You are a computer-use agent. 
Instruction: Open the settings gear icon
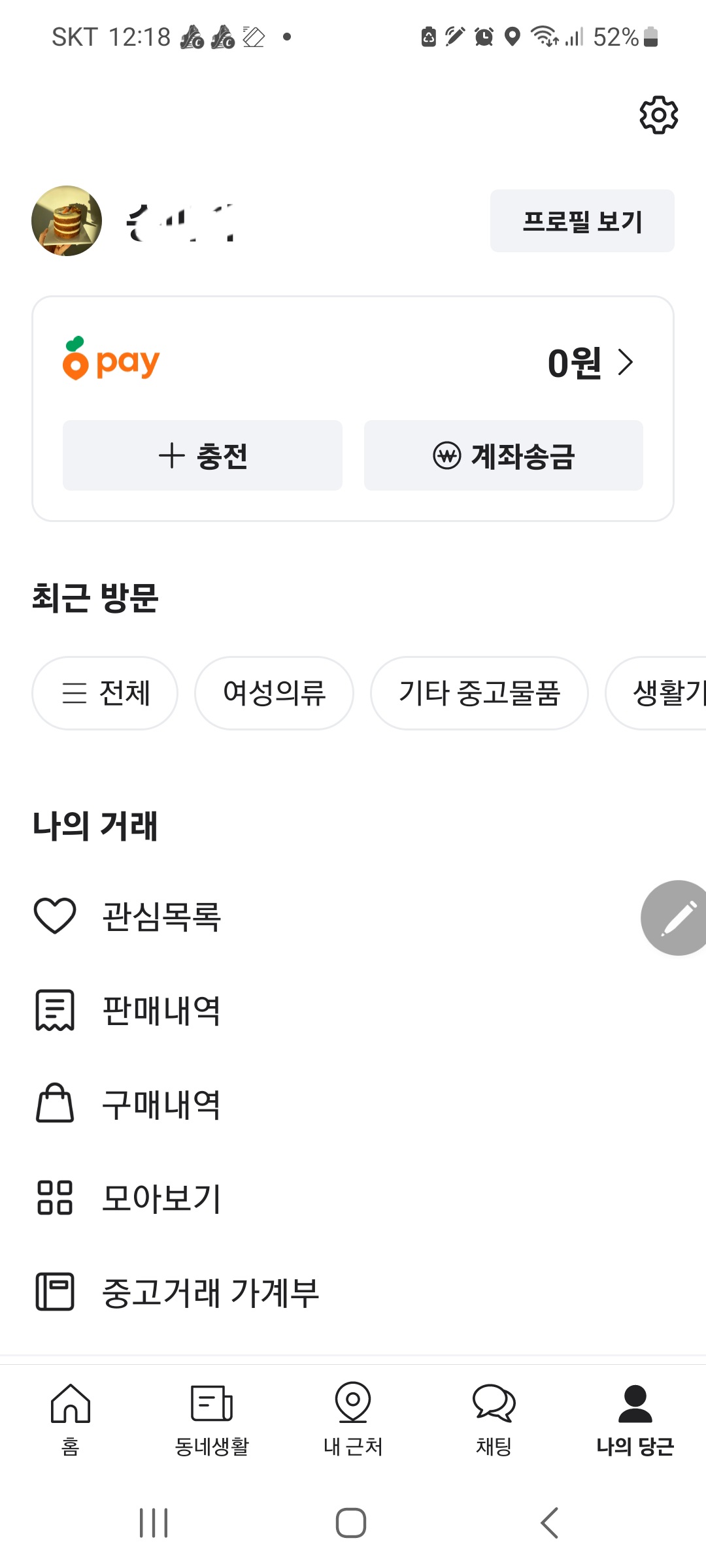pyautogui.click(x=658, y=116)
